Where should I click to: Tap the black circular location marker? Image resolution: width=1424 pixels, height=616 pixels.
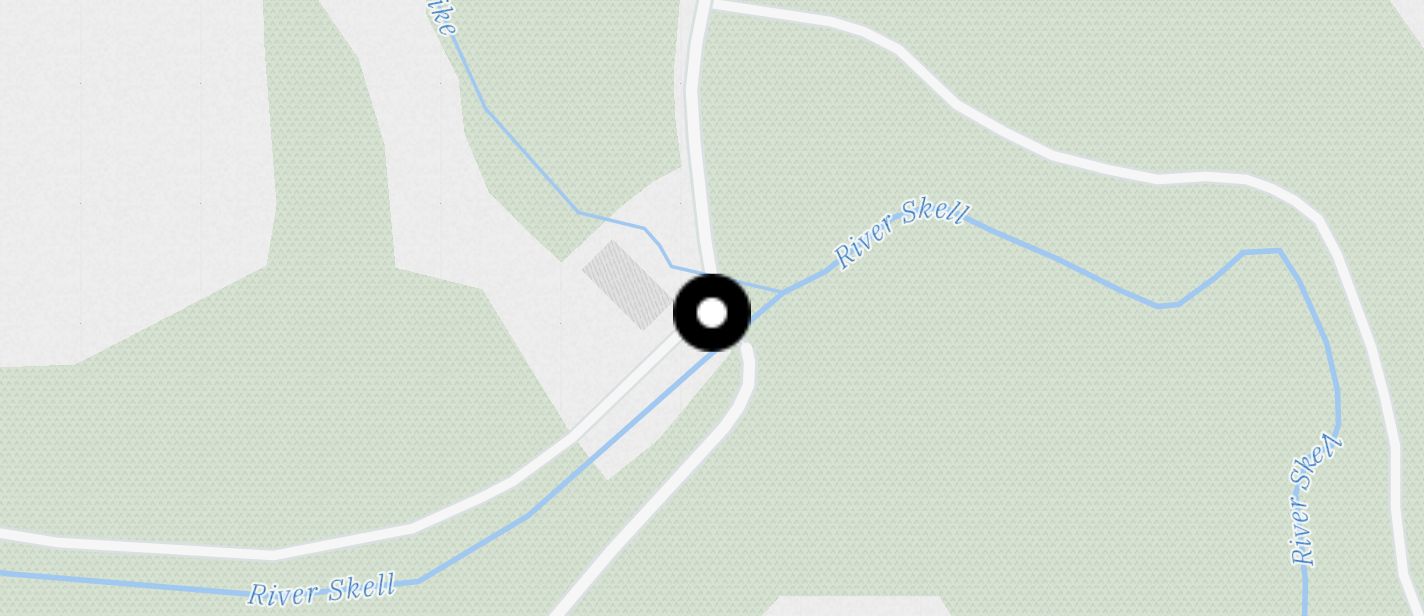[712, 313]
